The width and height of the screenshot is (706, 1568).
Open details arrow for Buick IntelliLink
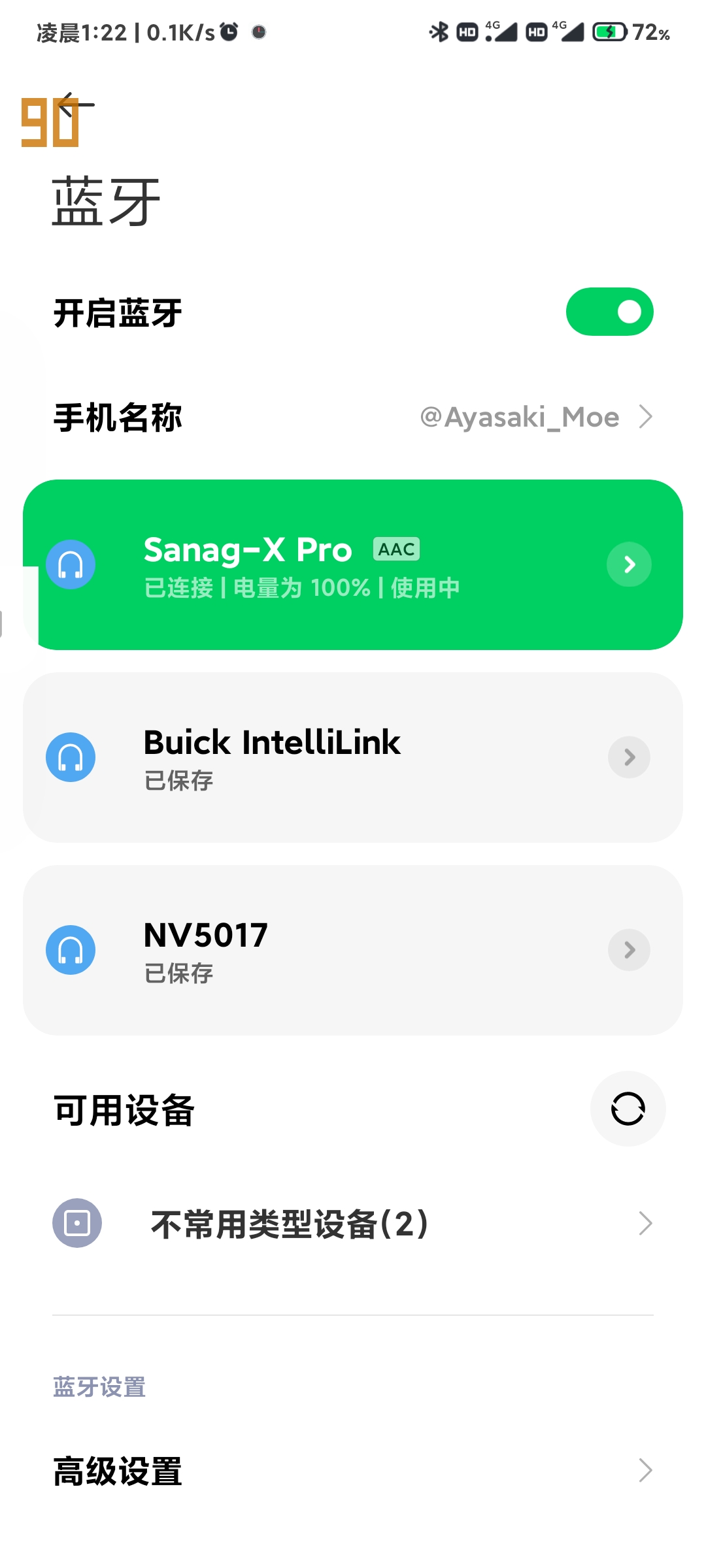(x=629, y=757)
